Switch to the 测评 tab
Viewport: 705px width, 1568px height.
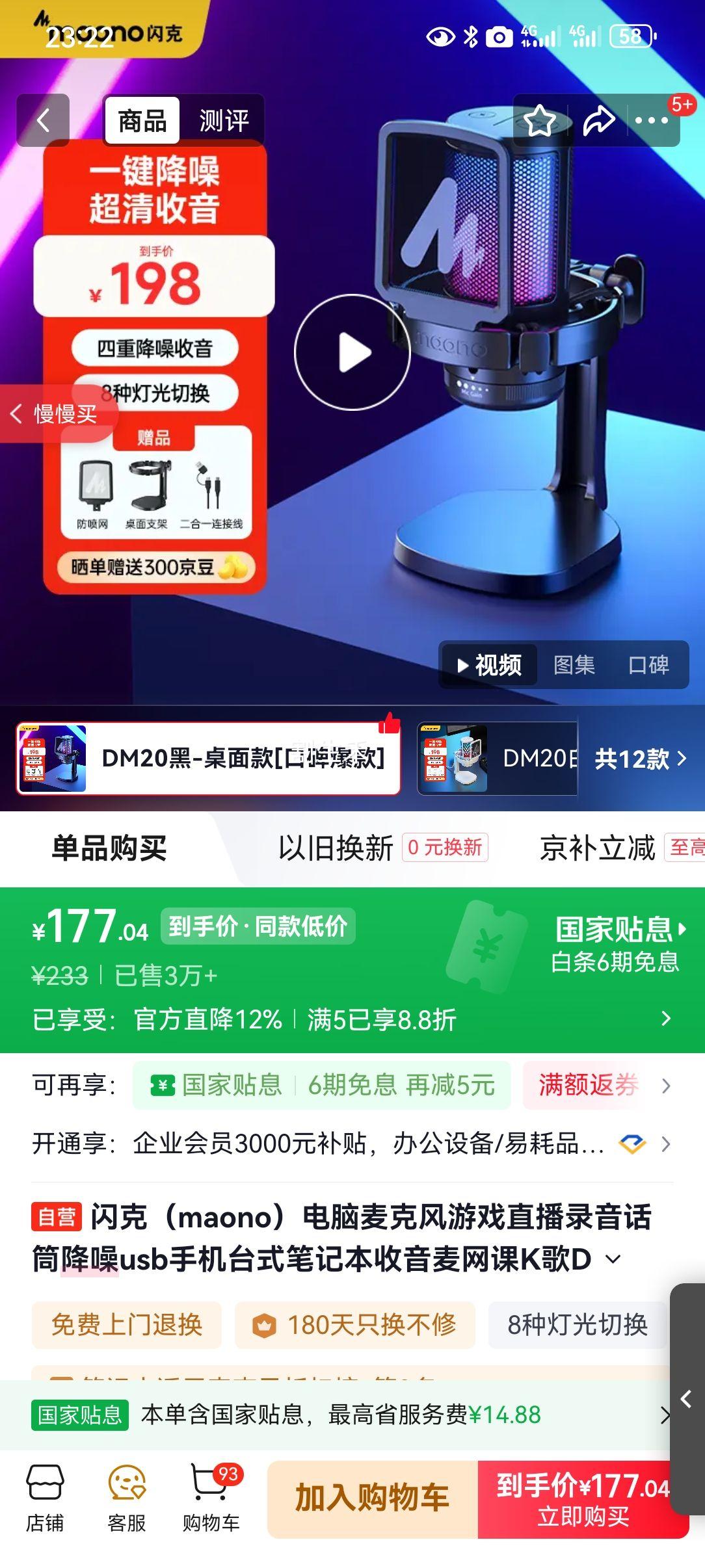tap(226, 120)
